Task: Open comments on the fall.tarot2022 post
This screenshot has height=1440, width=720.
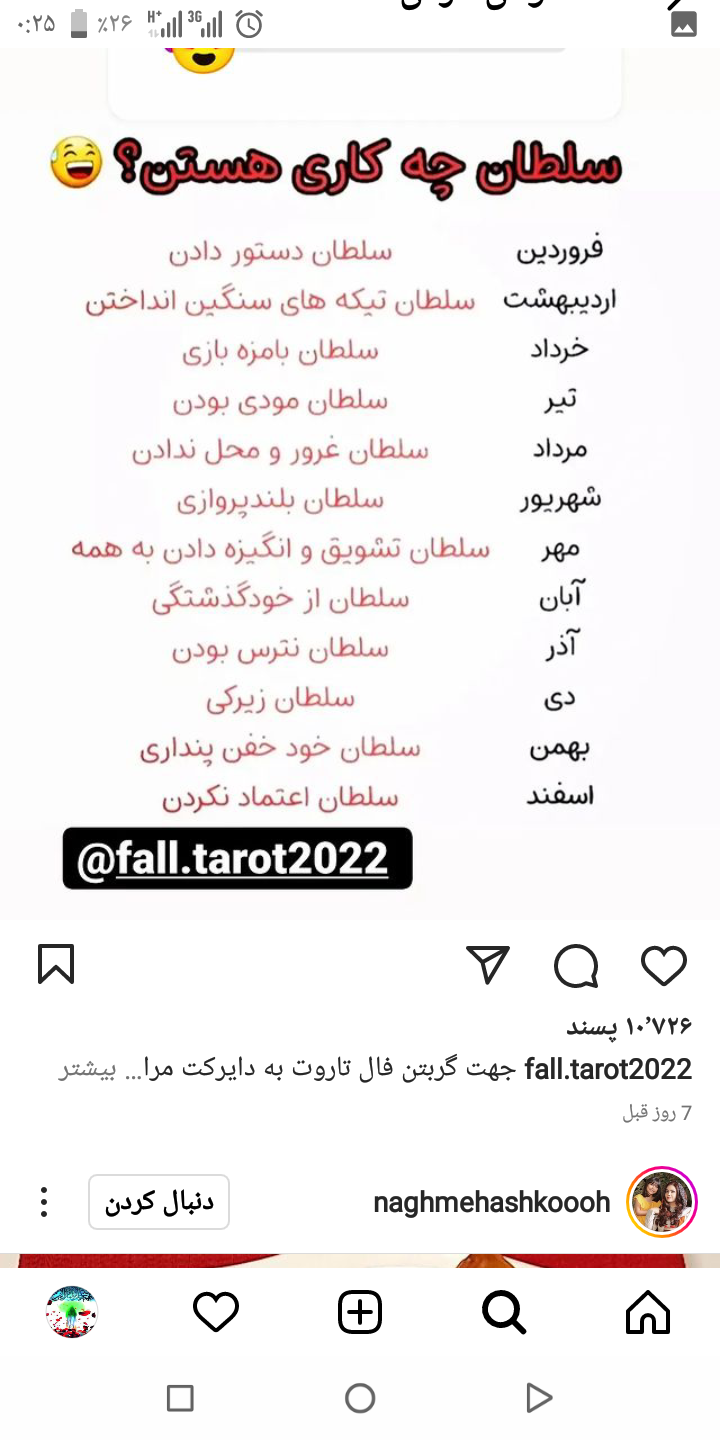Action: (576, 966)
